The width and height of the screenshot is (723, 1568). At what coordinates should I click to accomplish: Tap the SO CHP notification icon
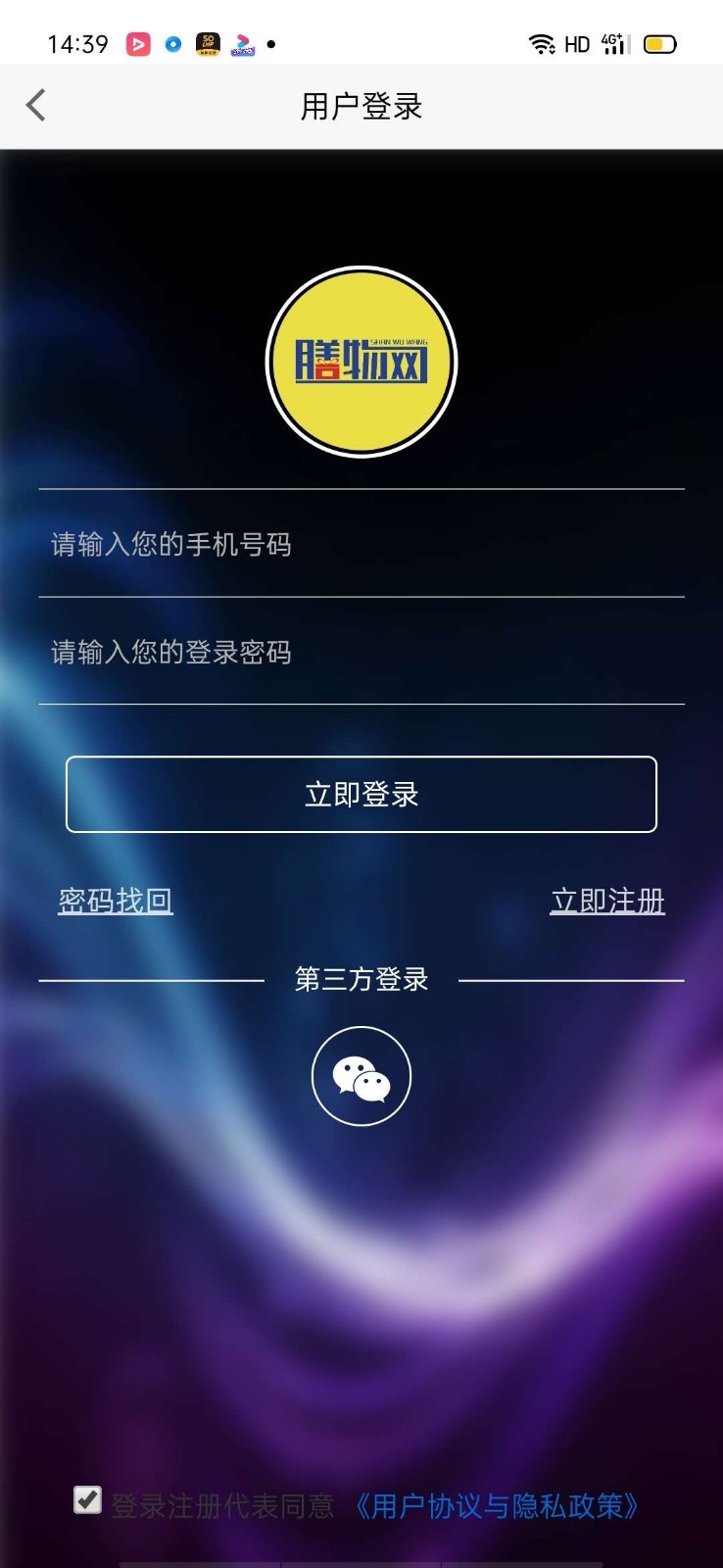(x=207, y=44)
